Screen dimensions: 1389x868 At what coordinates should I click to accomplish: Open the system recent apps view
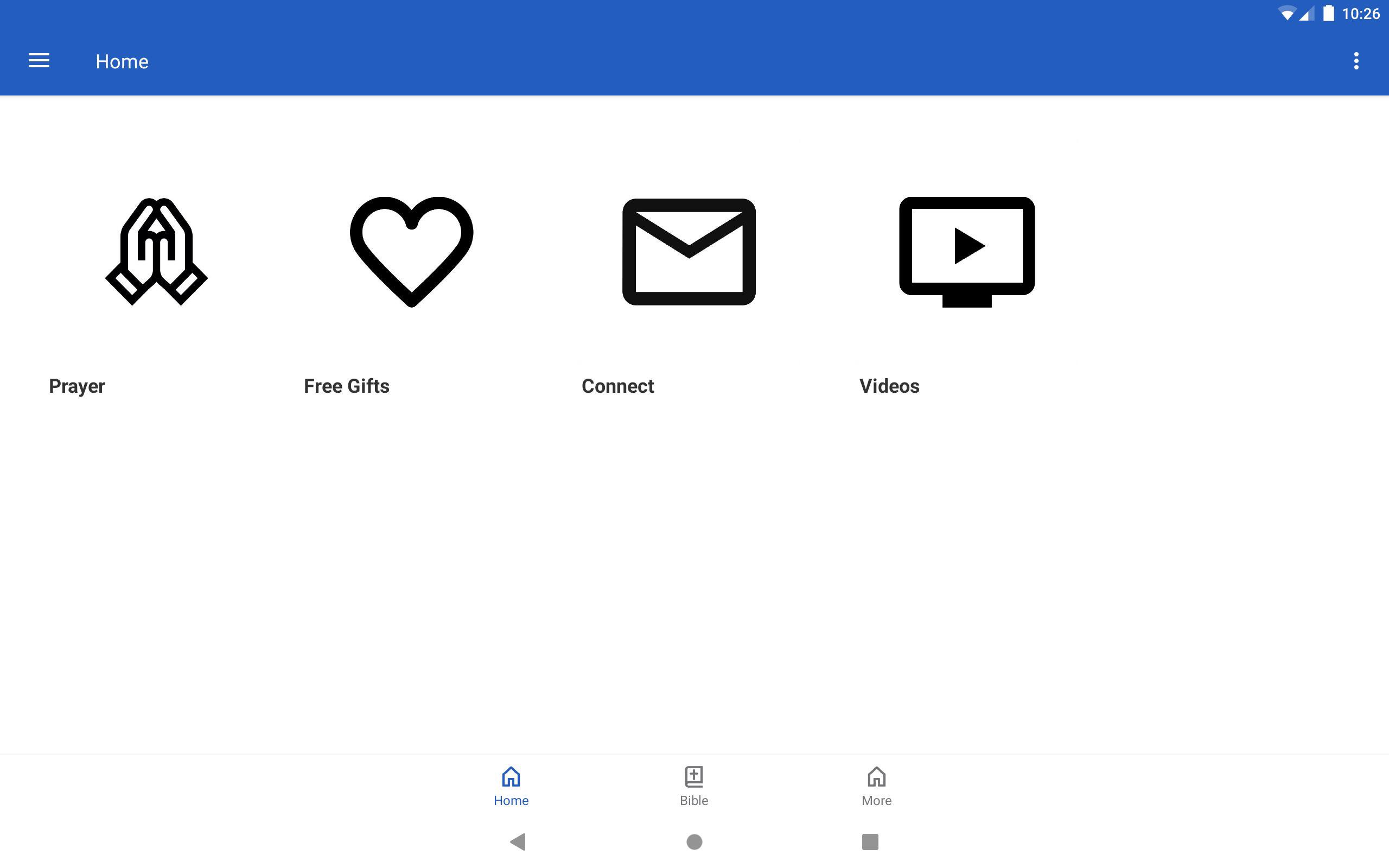click(x=870, y=841)
